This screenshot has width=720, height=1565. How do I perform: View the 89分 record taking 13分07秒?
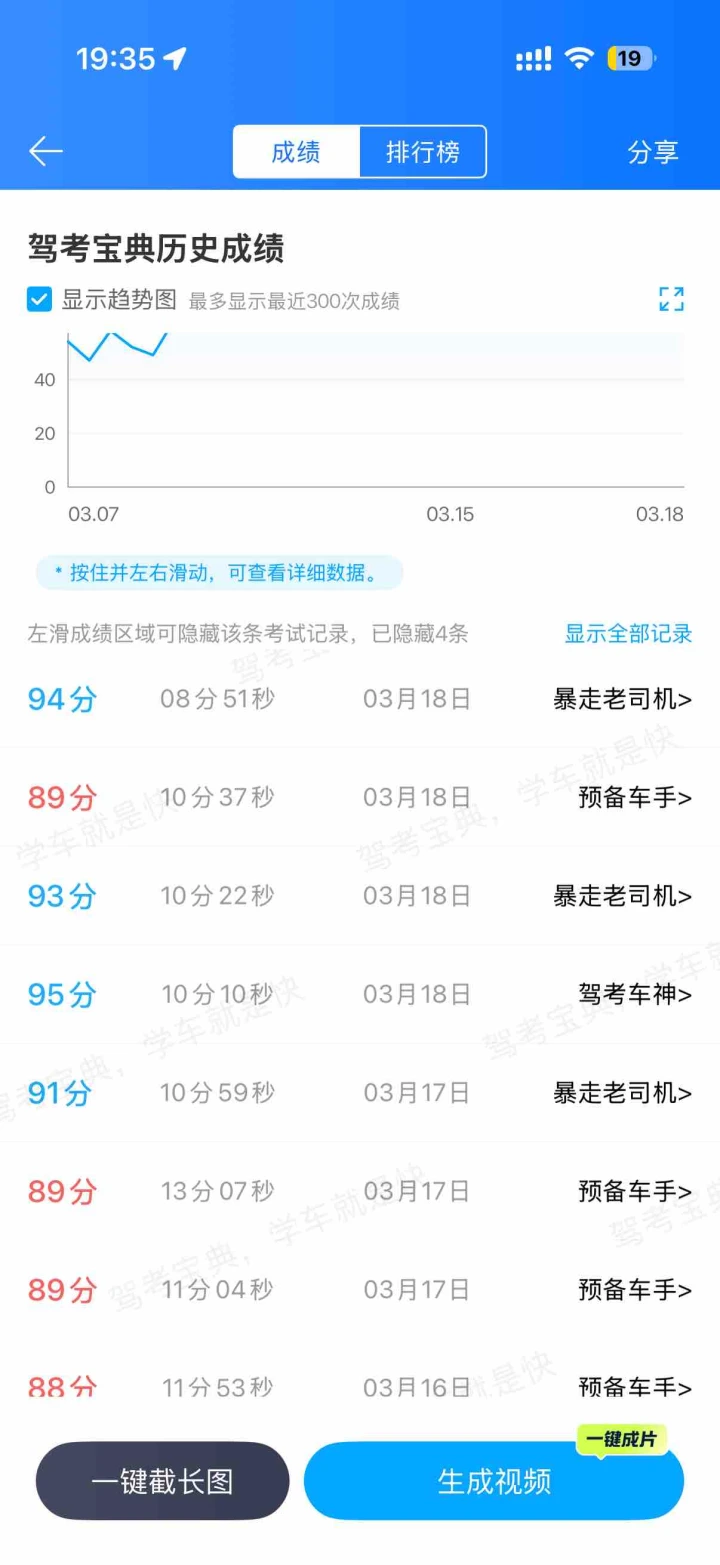tap(360, 1191)
